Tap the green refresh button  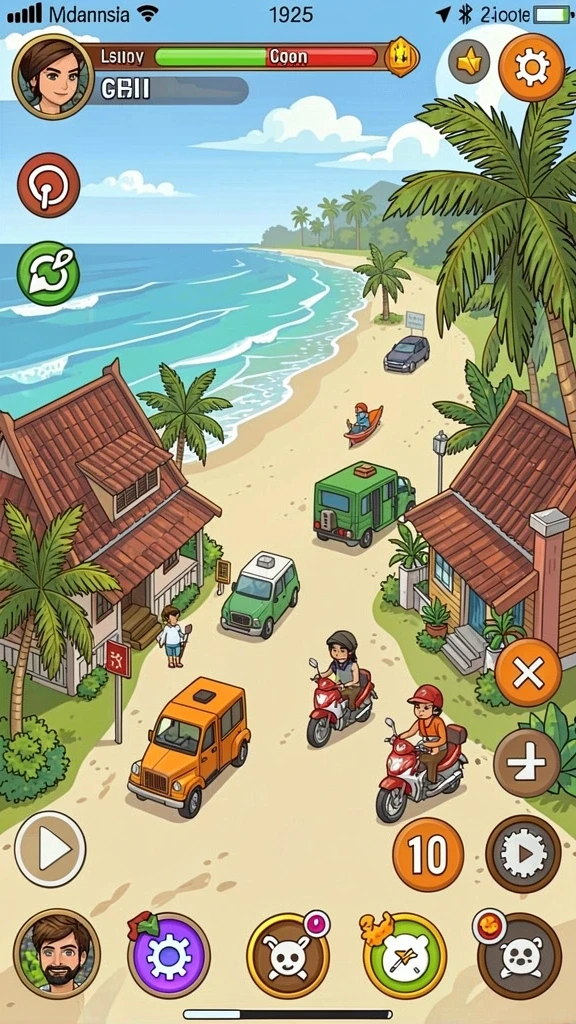click(48, 273)
